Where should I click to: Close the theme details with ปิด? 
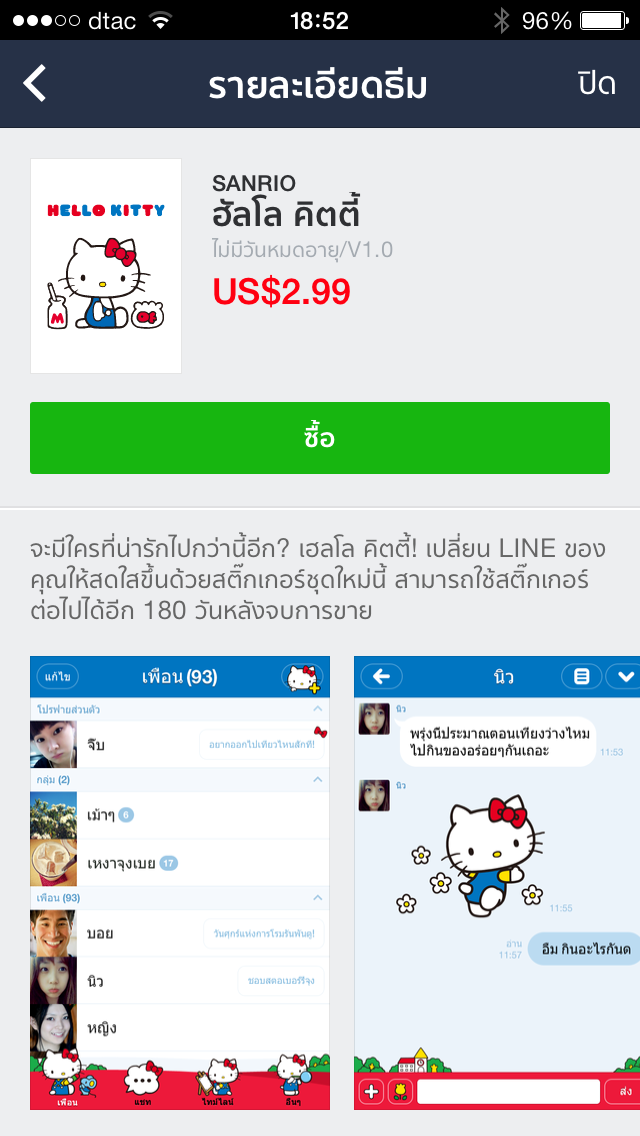pos(596,84)
